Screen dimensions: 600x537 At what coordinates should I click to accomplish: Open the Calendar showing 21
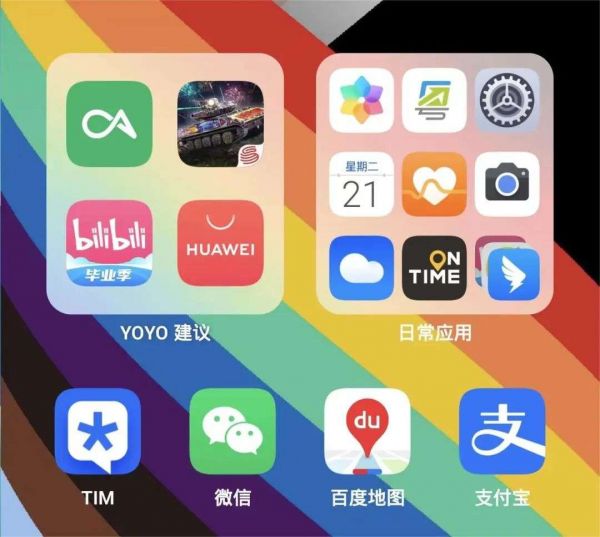[361, 184]
